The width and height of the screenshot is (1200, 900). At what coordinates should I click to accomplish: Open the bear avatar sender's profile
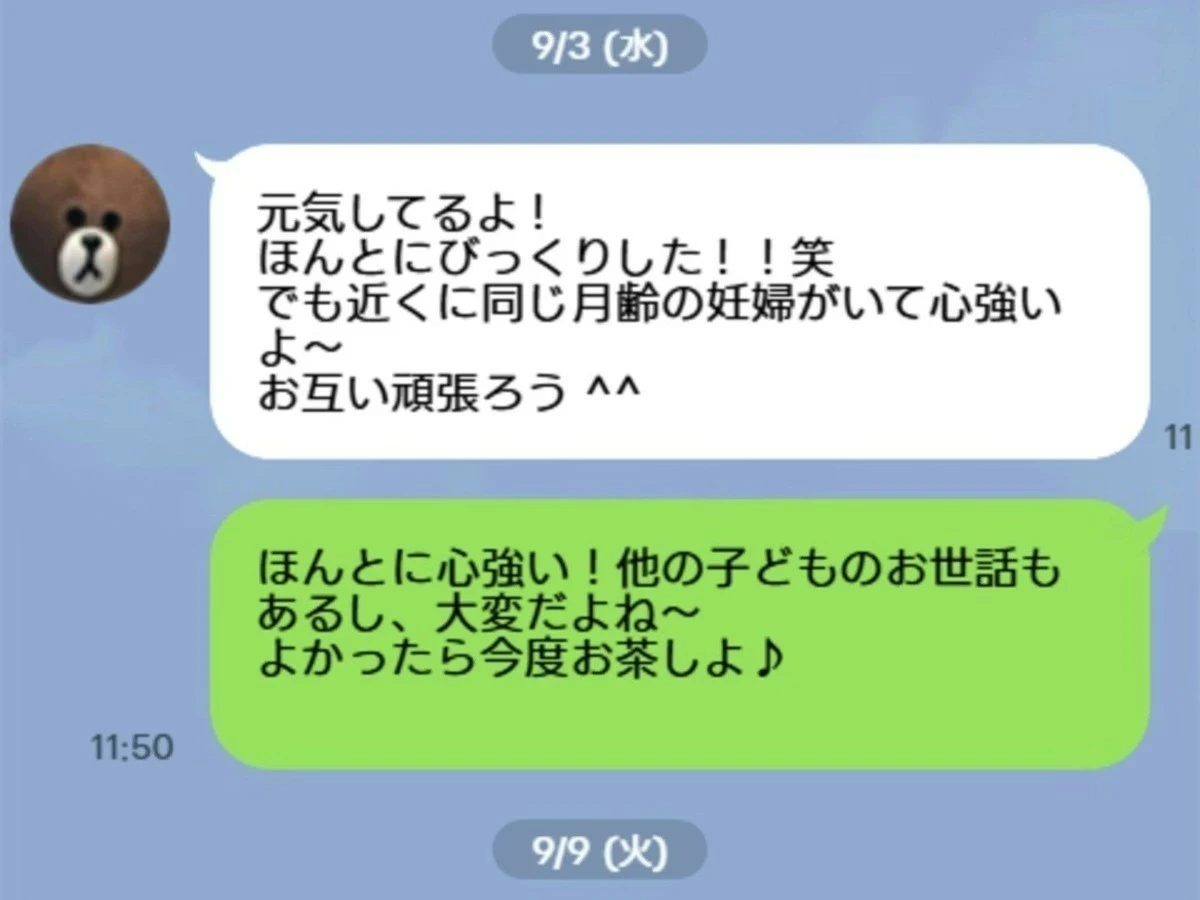point(89,223)
